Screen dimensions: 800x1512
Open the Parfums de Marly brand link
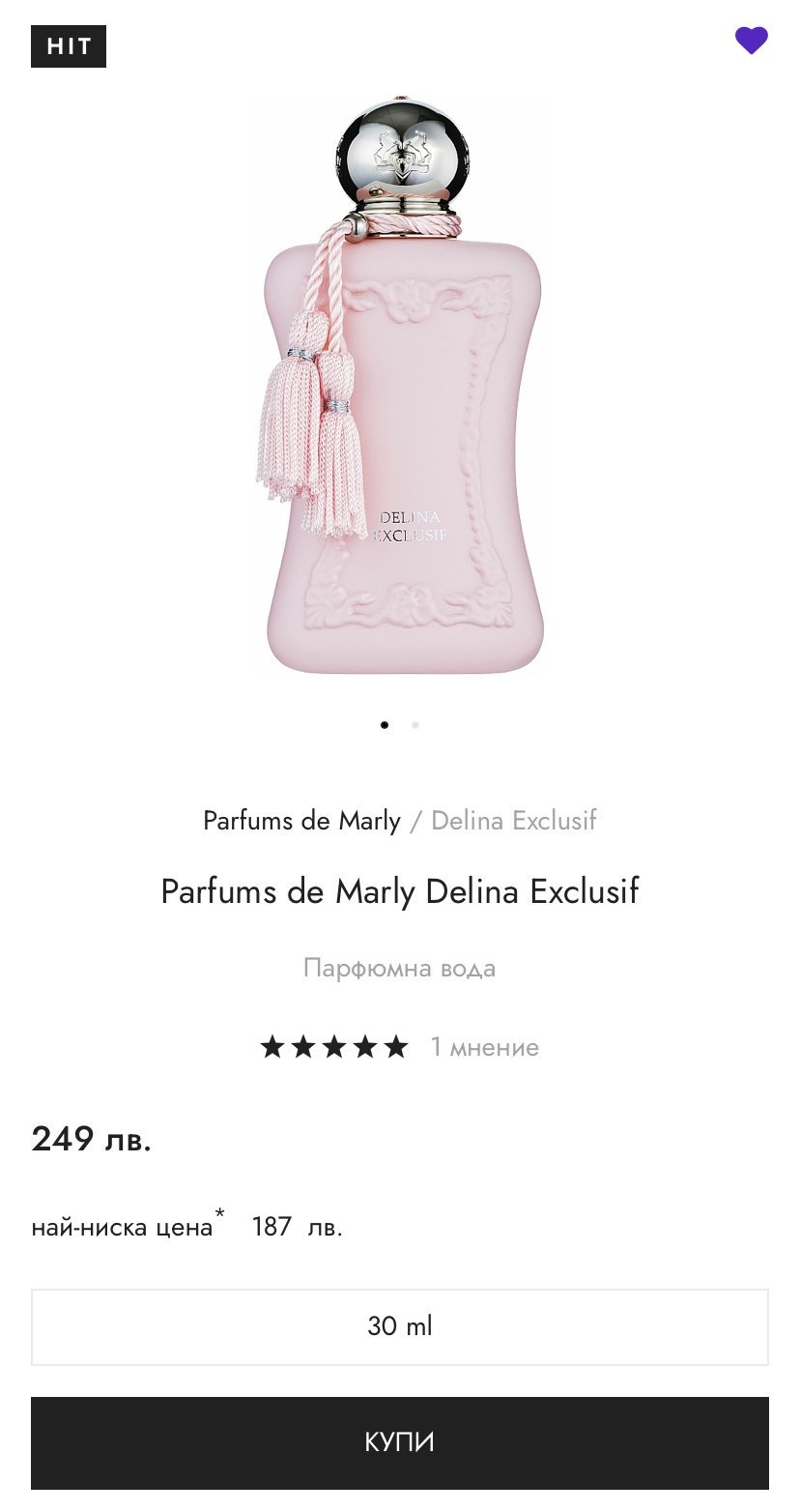[301, 821]
